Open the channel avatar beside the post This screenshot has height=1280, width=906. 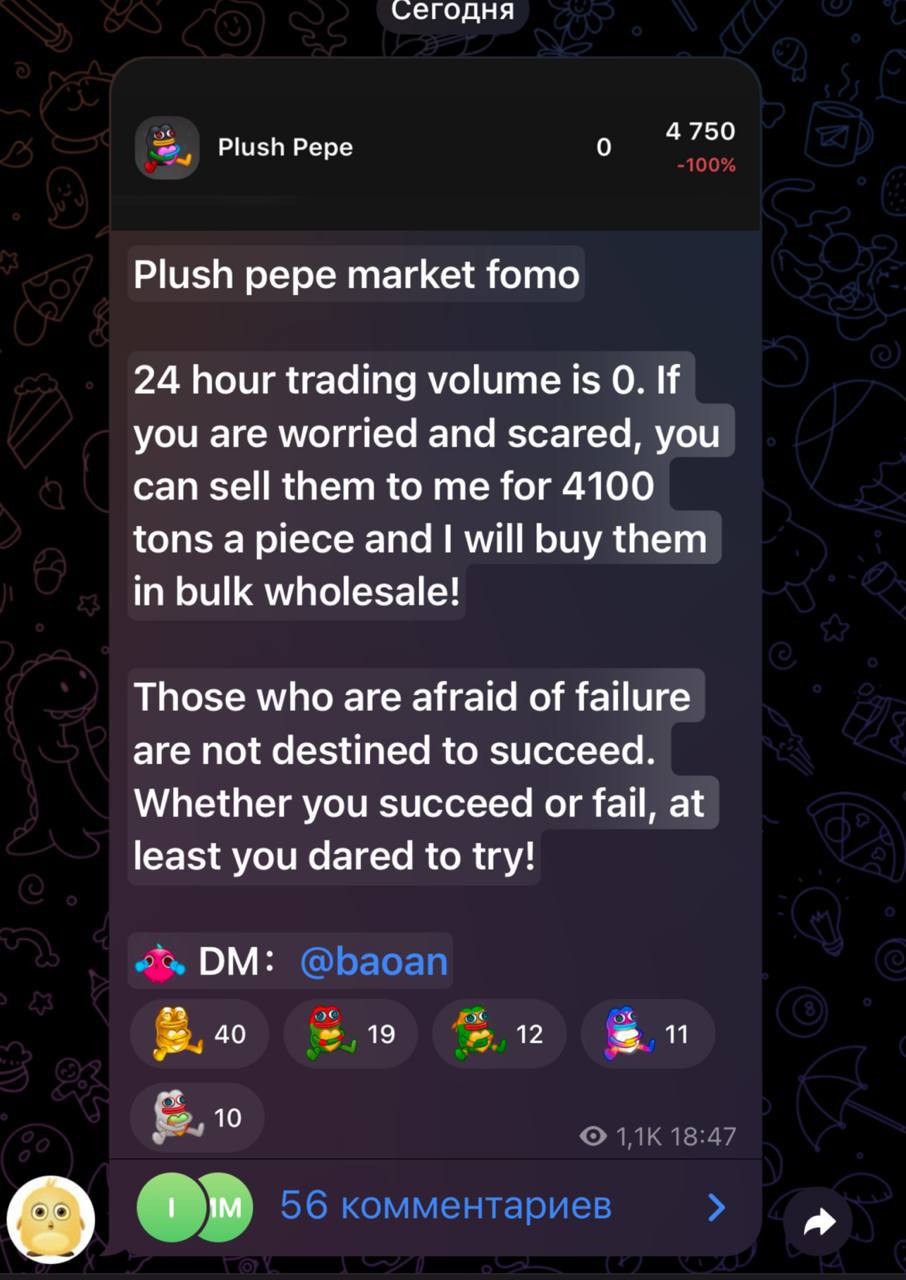[51, 1219]
